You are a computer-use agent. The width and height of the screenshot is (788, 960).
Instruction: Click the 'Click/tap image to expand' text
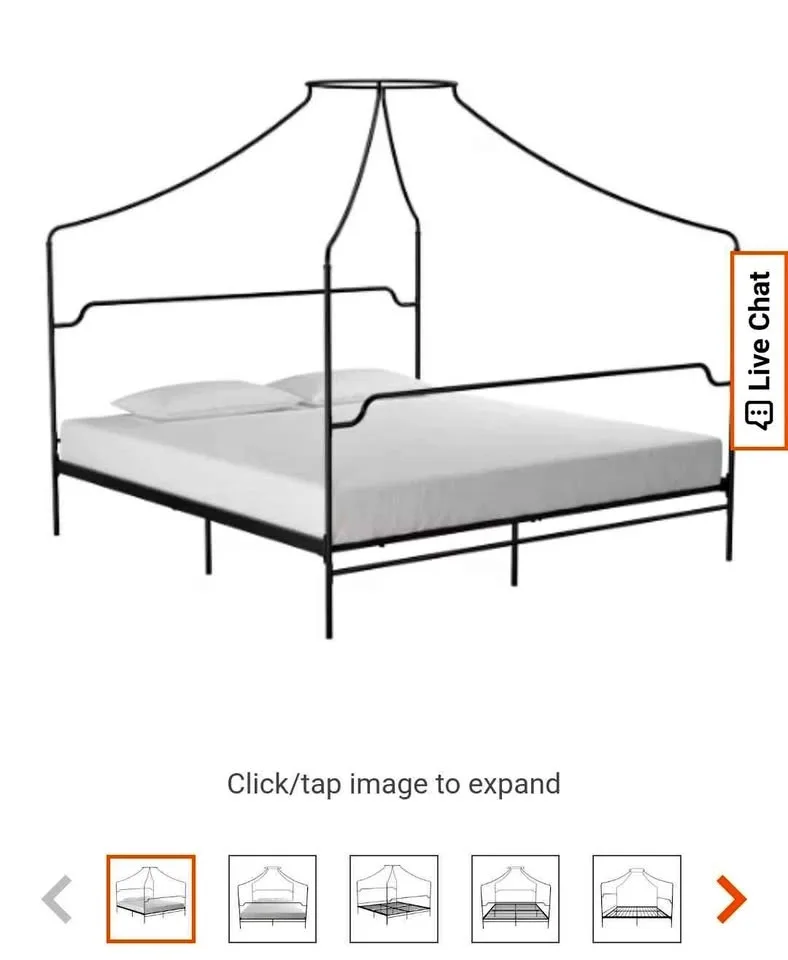coord(393,785)
